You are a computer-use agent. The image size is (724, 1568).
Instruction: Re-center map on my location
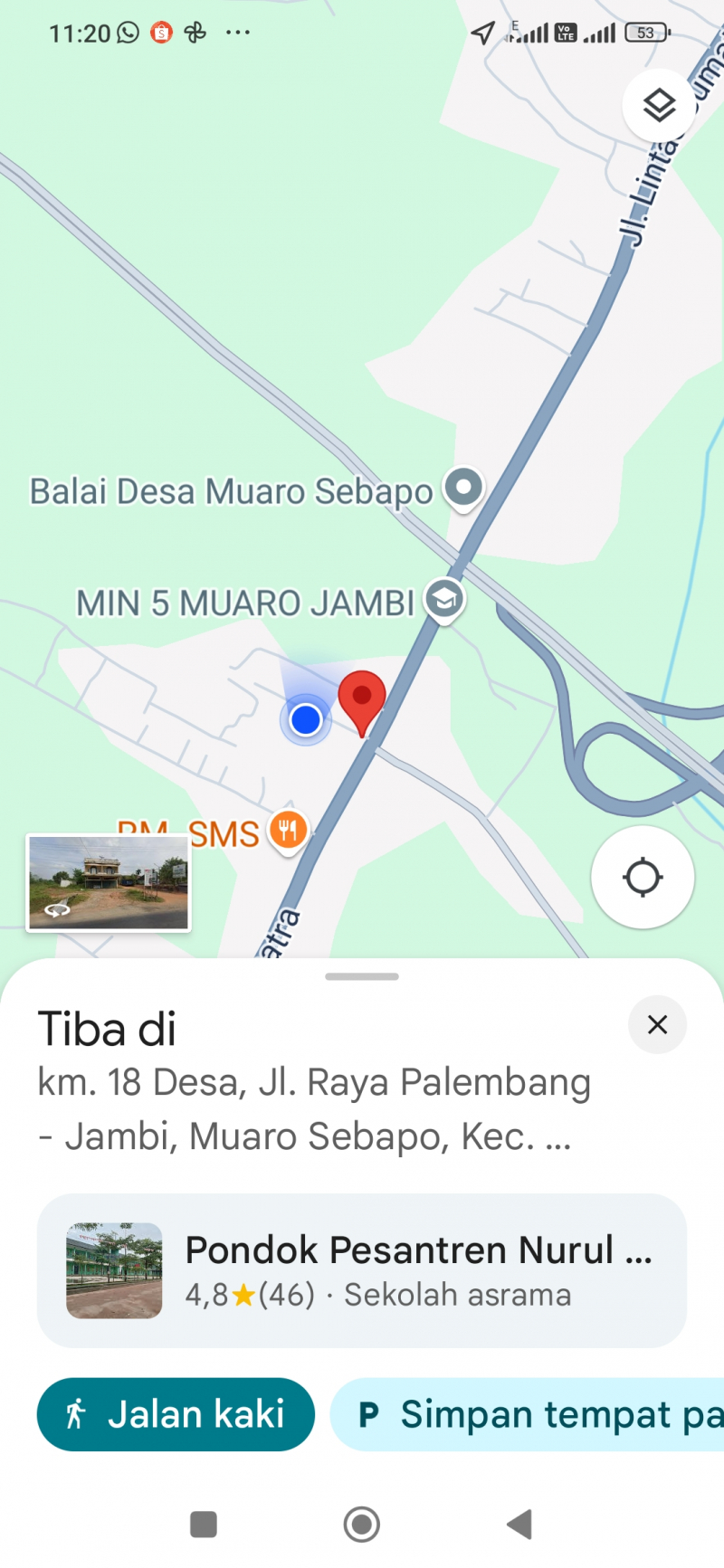tap(643, 877)
